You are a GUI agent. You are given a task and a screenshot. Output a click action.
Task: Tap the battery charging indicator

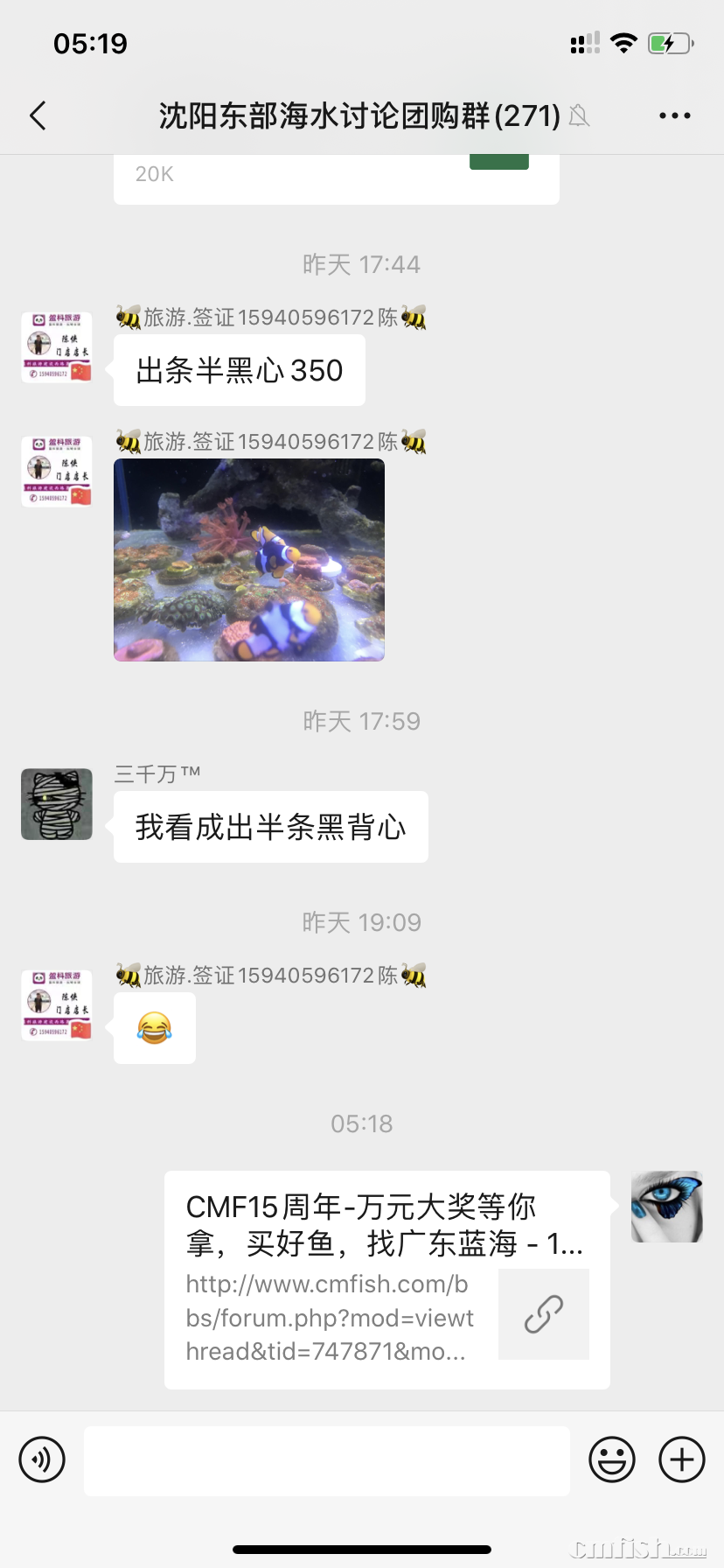(670, 42)
